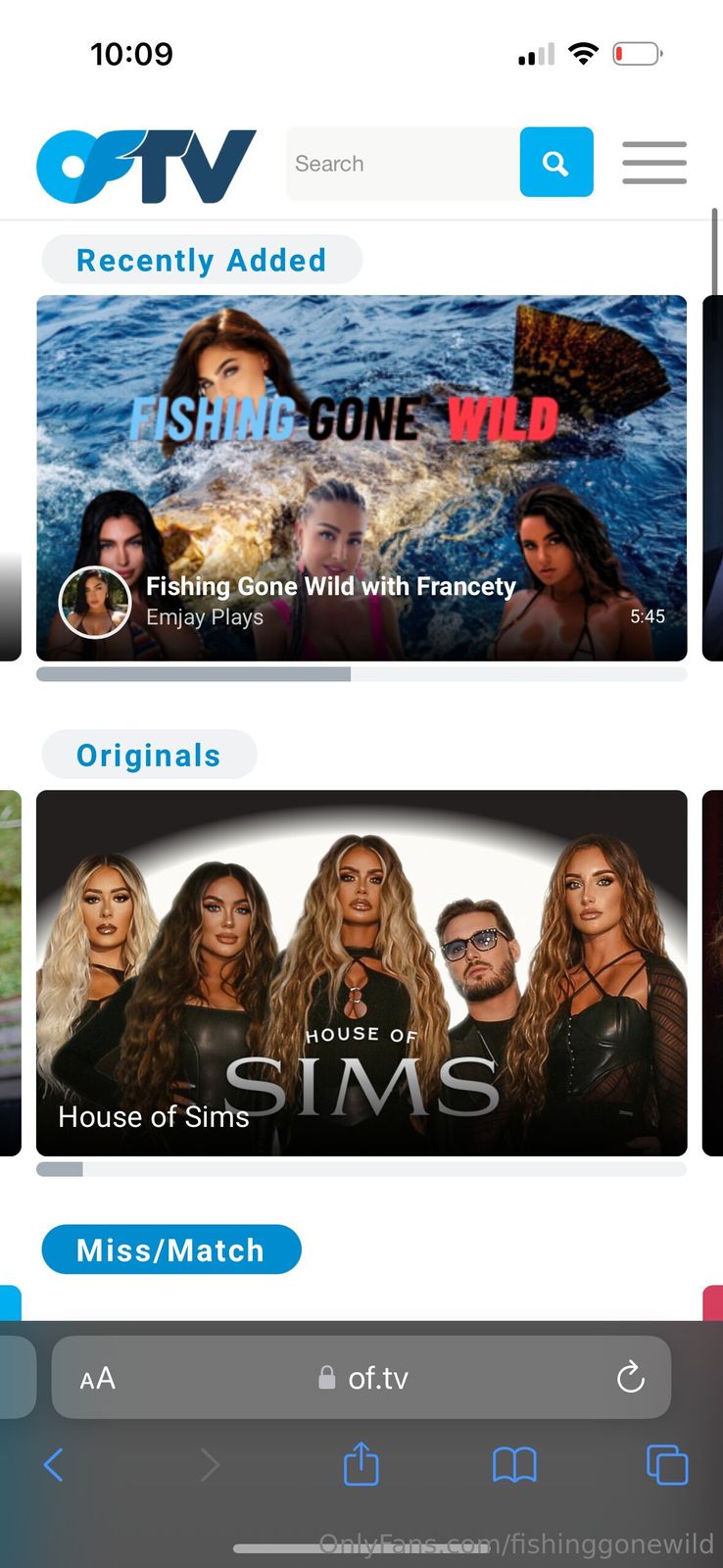Tap the blue search magnifier button

coord(556,163)
